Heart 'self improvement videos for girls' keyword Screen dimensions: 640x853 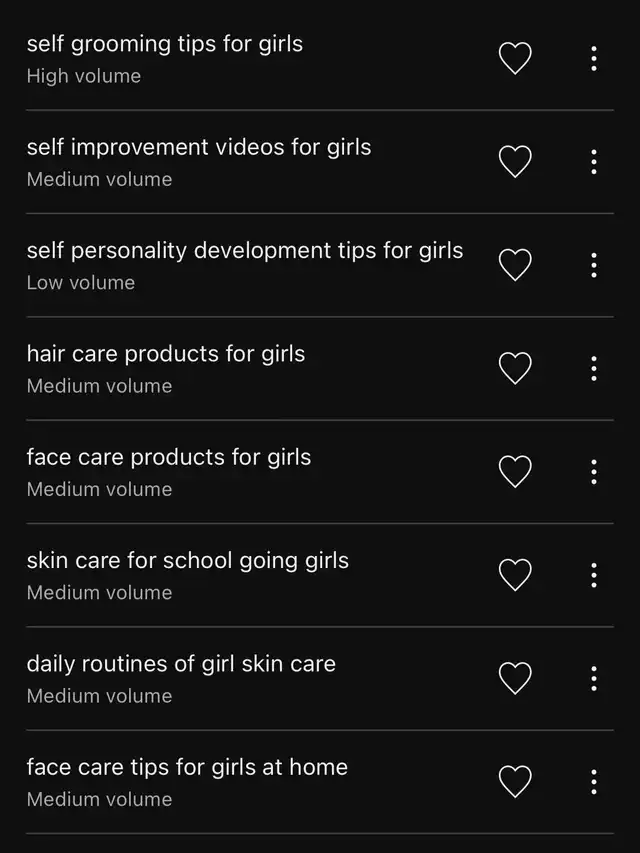click(515, 161)
